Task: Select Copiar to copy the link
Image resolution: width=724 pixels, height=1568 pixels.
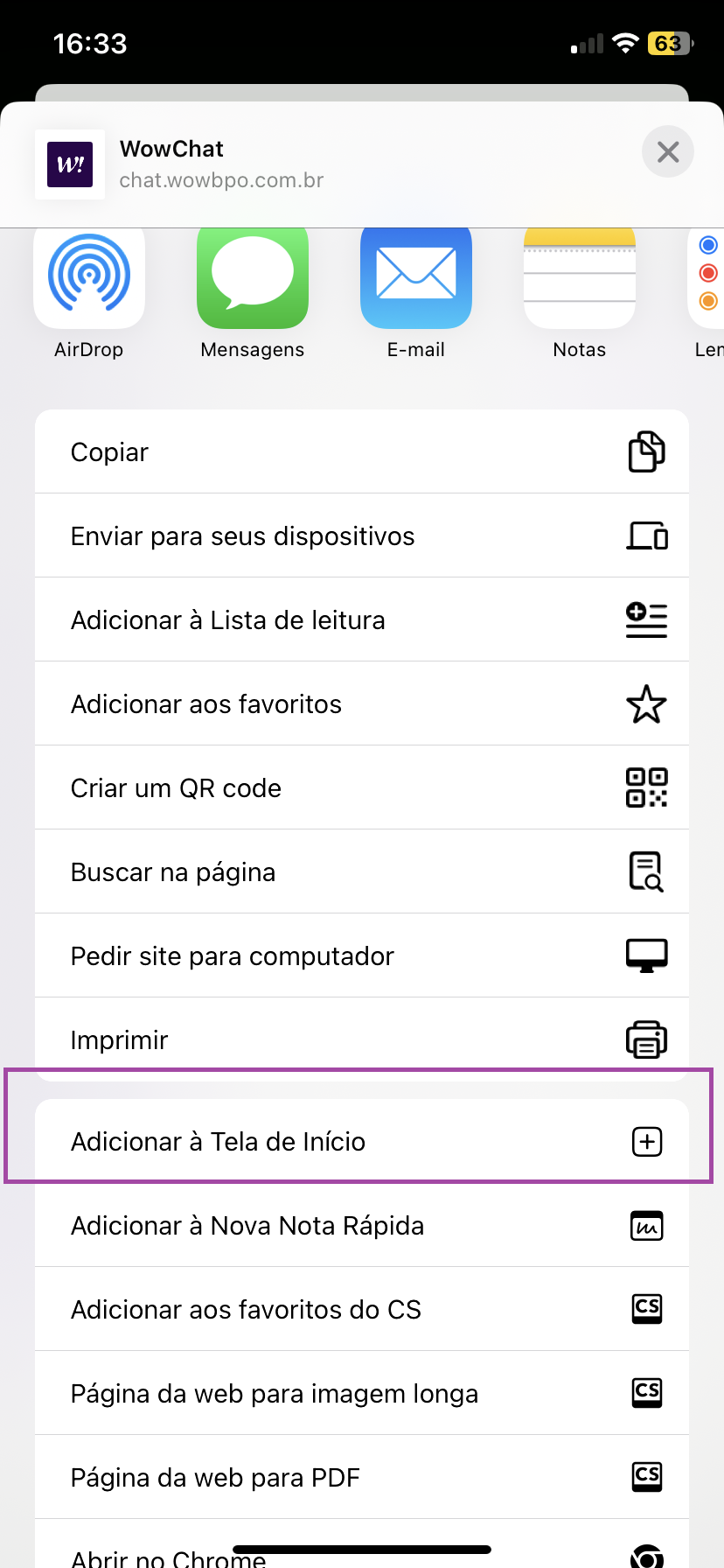Action: click(362, 451)
